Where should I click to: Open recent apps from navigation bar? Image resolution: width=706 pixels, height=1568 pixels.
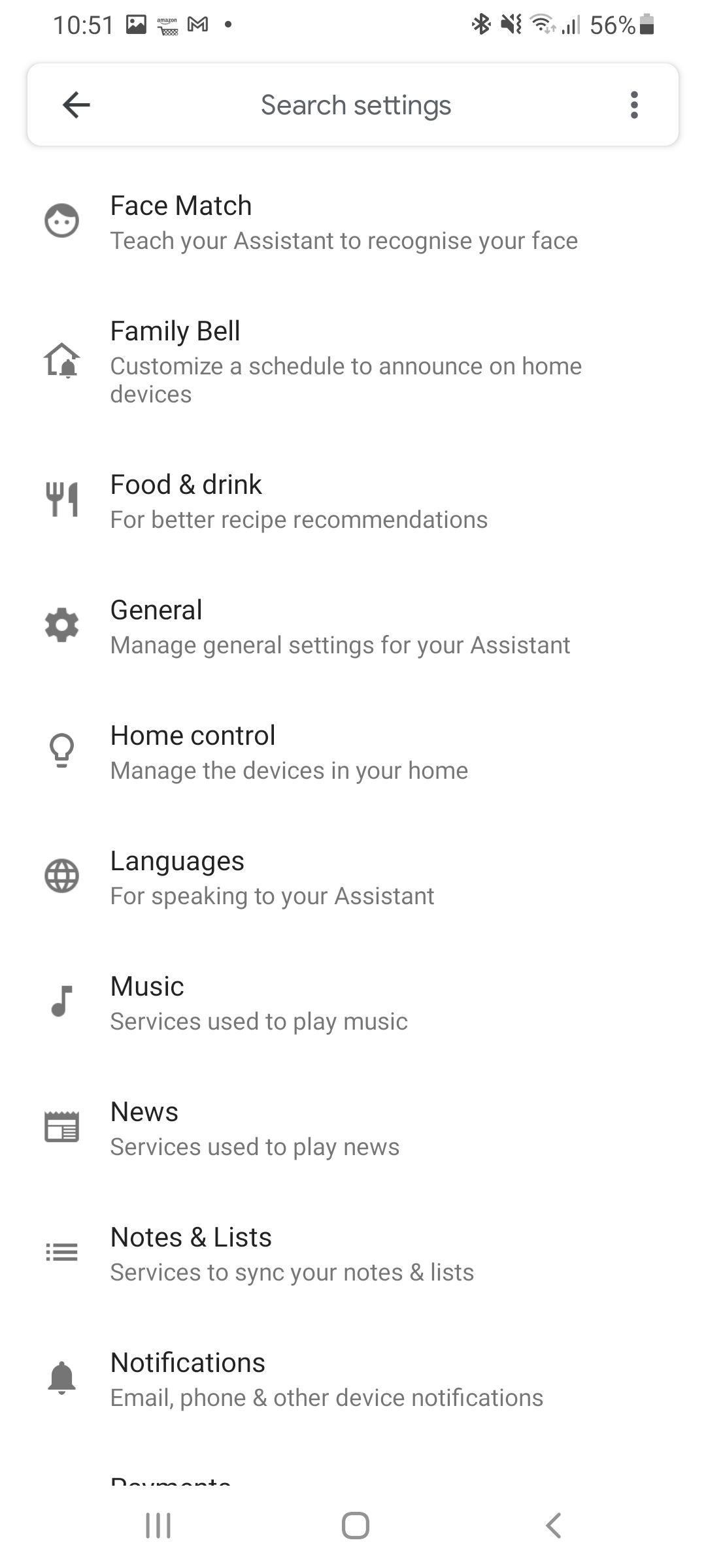pos(158,1526)
